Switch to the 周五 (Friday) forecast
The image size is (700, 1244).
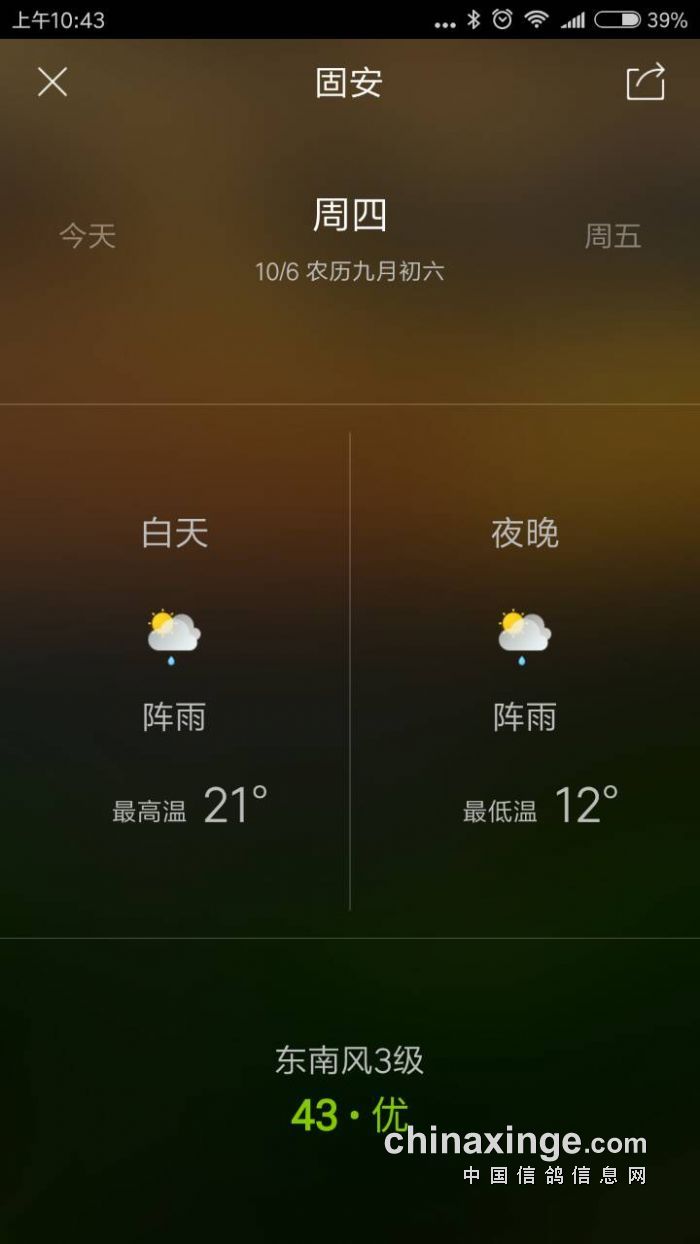pyautogui.click(x=612, y=236)
